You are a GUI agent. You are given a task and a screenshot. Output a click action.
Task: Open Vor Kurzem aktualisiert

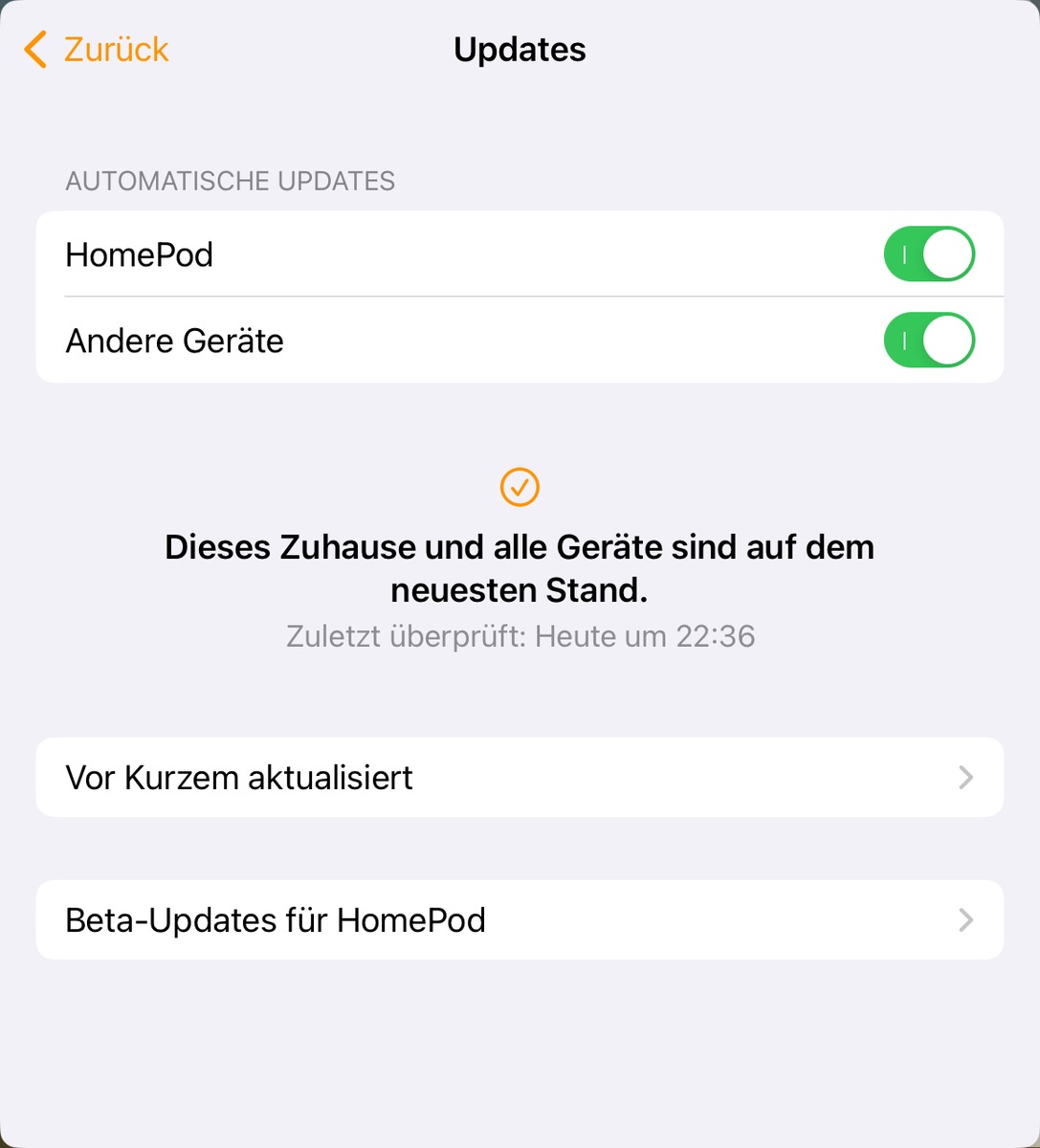[520, 778]
